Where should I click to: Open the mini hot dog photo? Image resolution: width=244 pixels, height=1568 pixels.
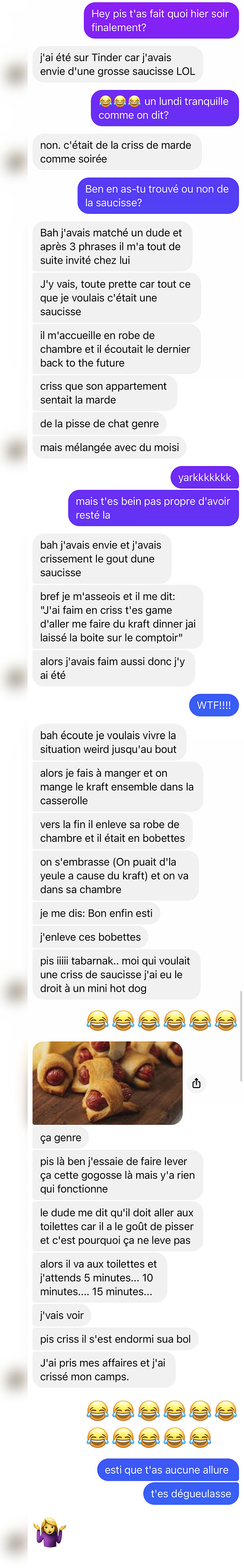(x=108, y=1083)
